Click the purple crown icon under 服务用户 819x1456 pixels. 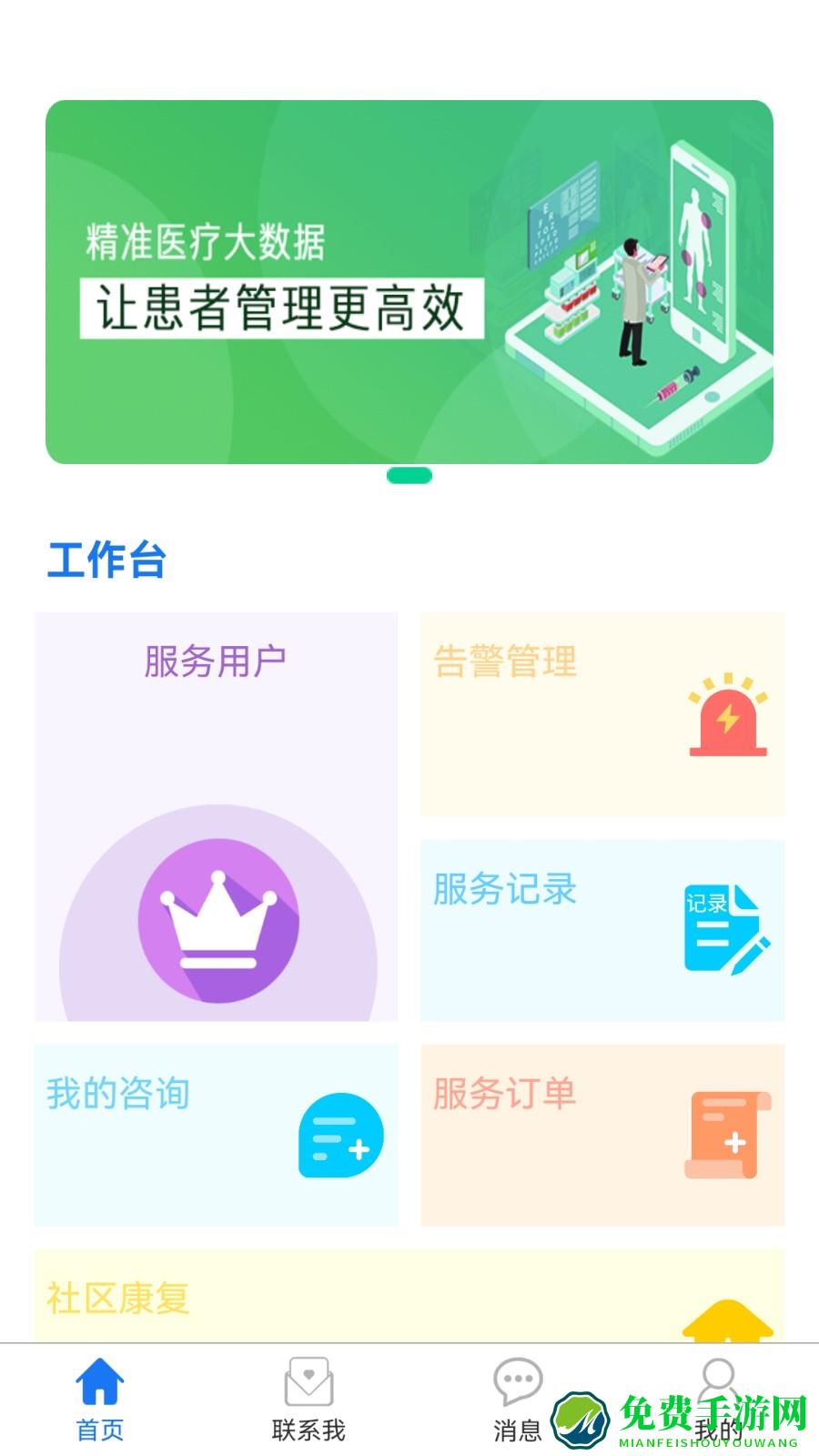(218, 921)
